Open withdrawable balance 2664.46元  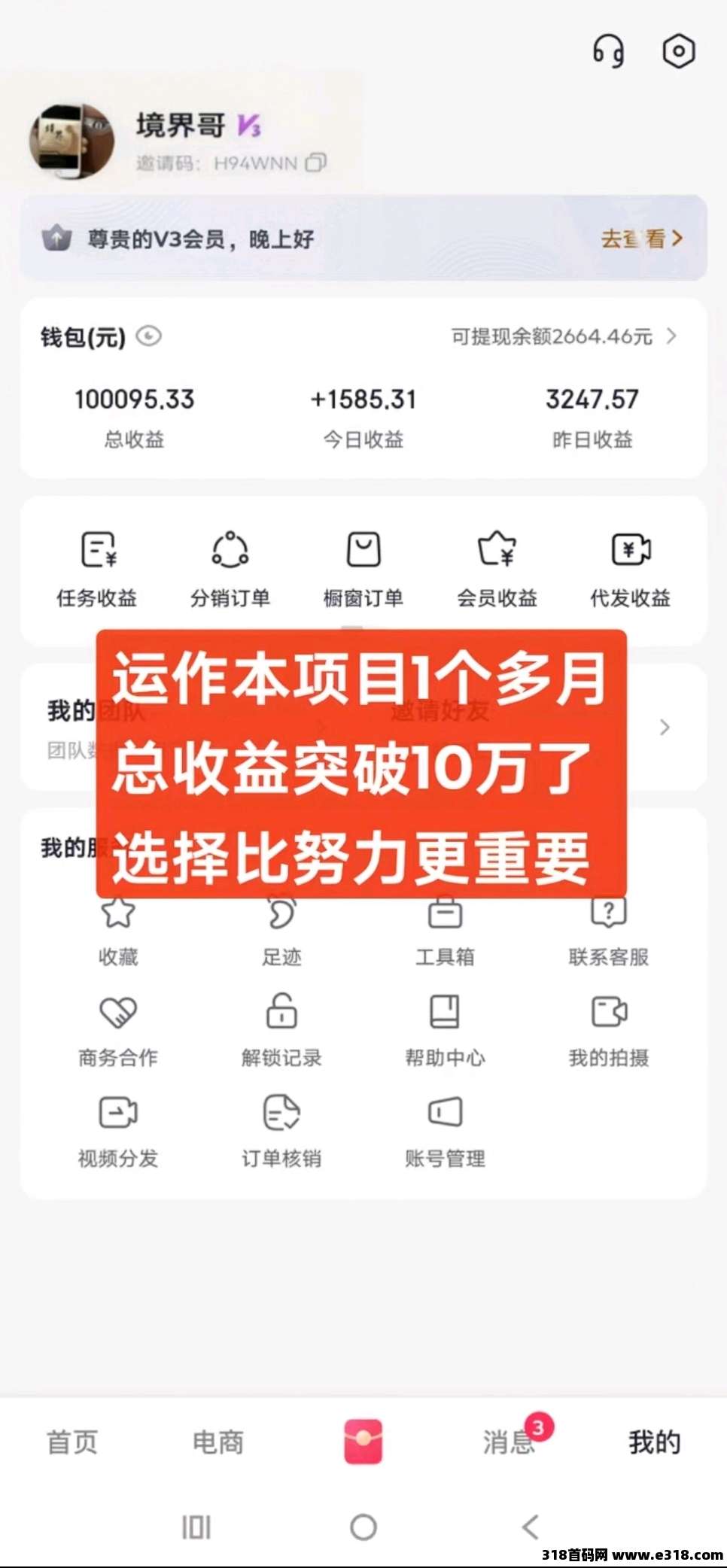(x=563, y=336)
